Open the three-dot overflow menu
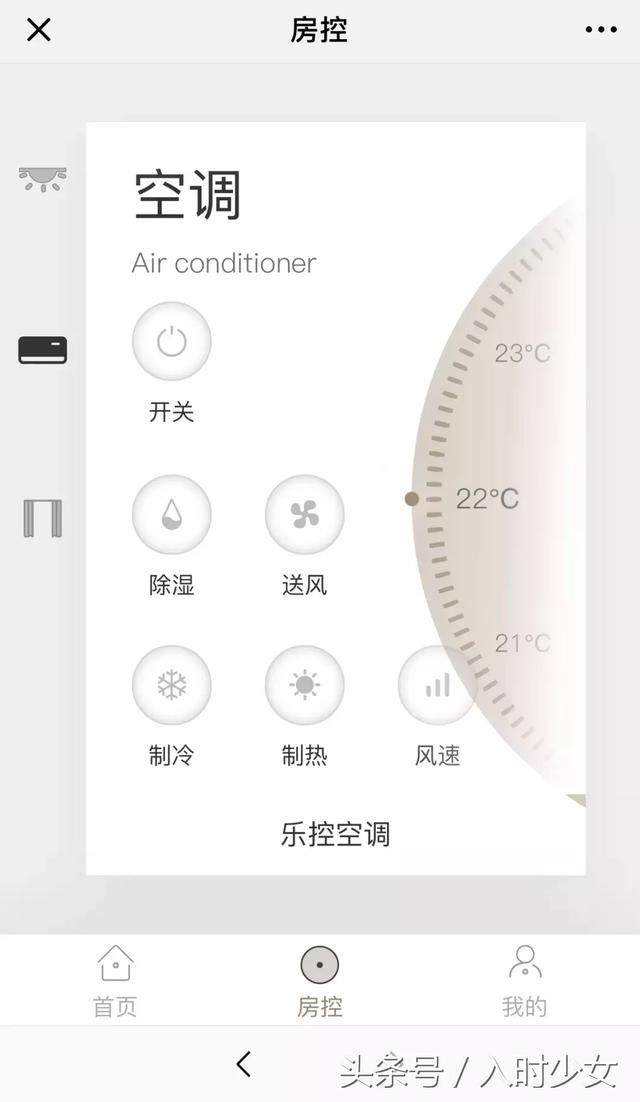 [x=601, y=30]
